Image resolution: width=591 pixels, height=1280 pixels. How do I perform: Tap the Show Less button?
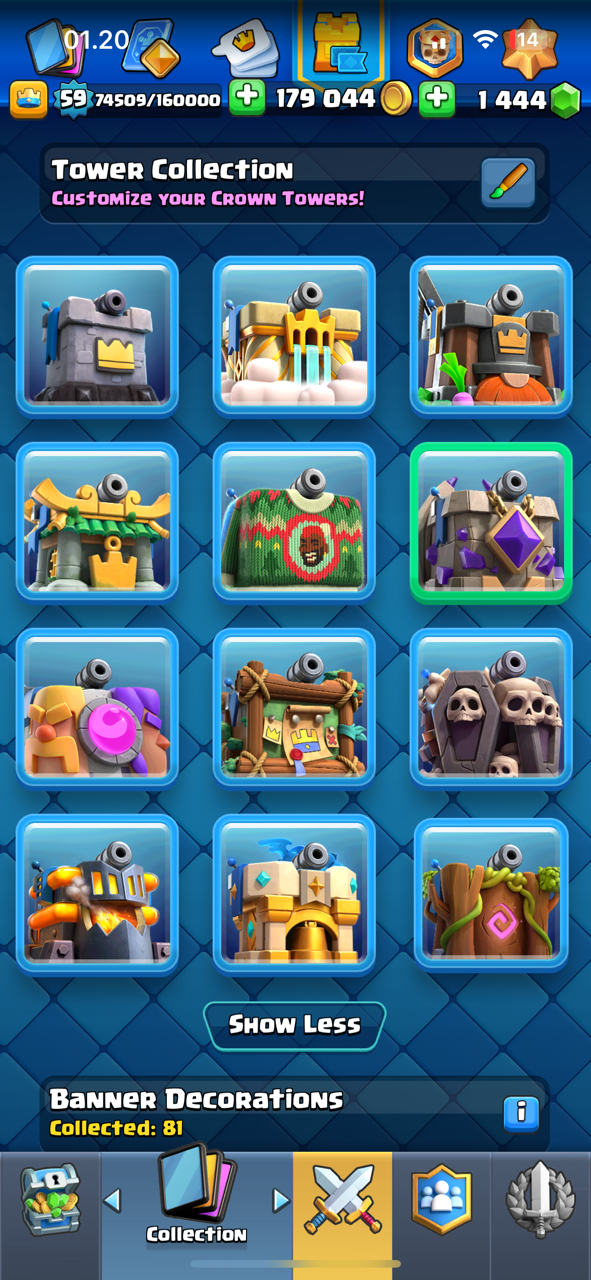point(294,1025)
